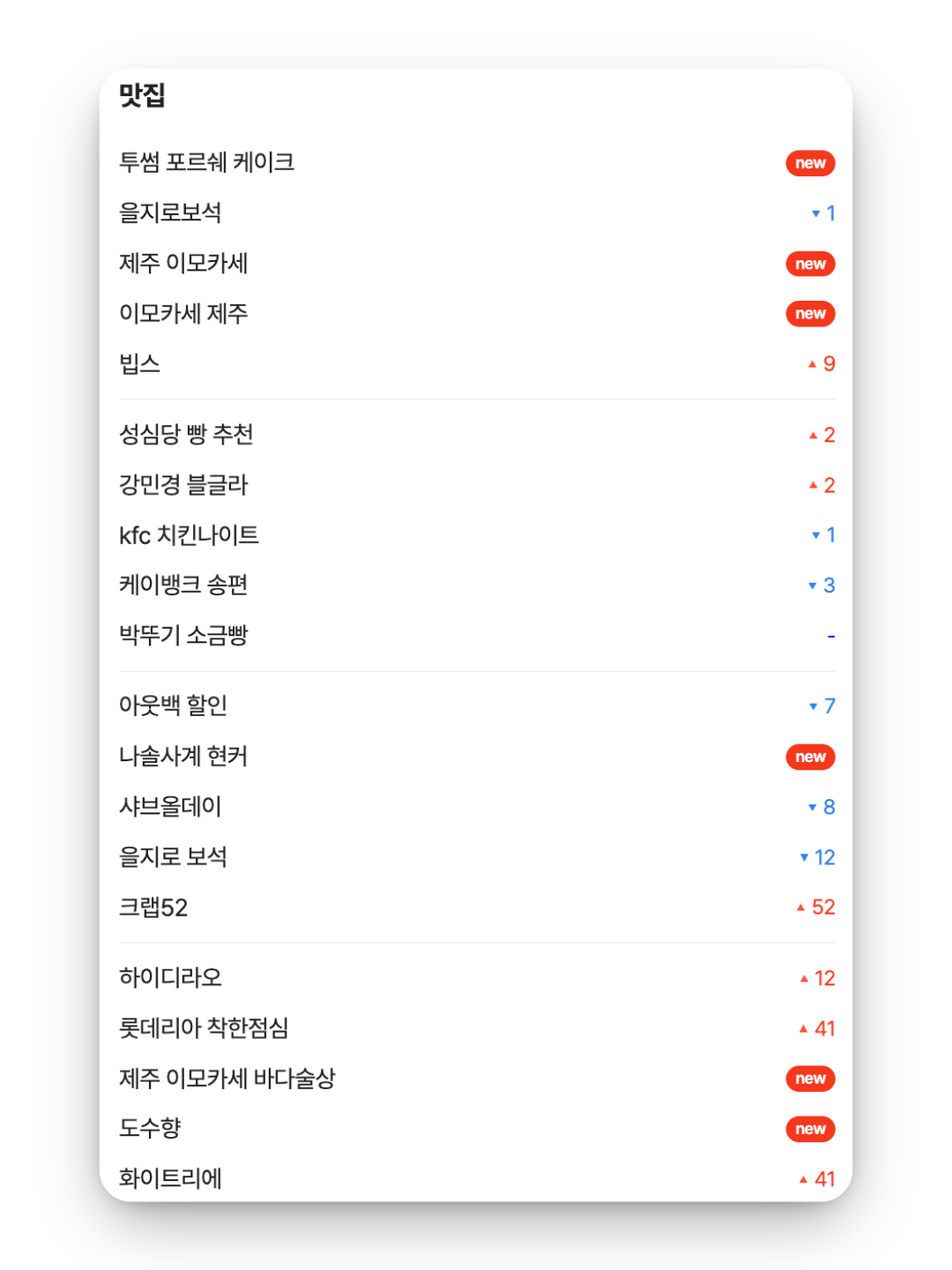Select the 빕스 keyword

140,363
